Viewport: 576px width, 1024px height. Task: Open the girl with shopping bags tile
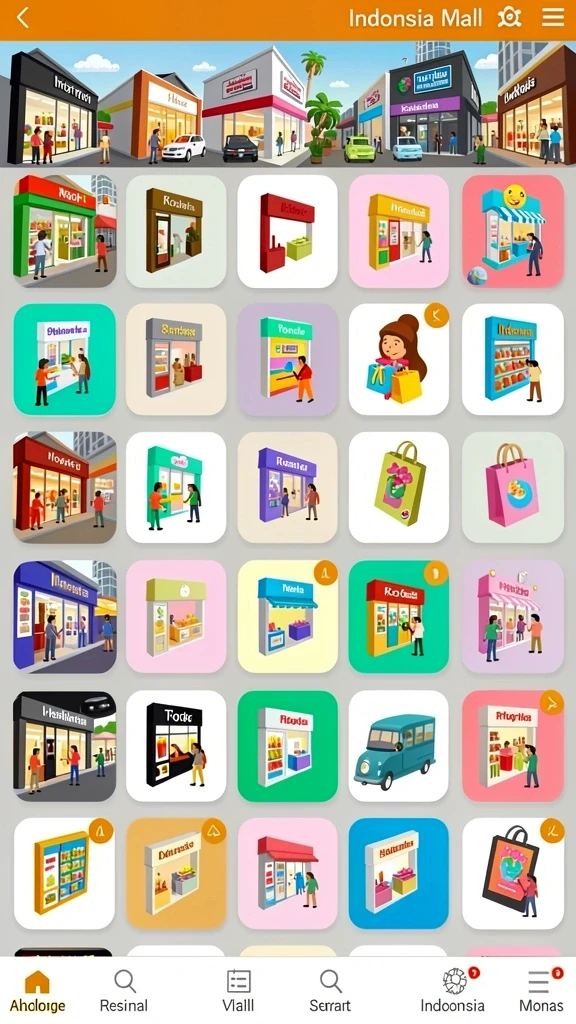(x=399, y=359)
